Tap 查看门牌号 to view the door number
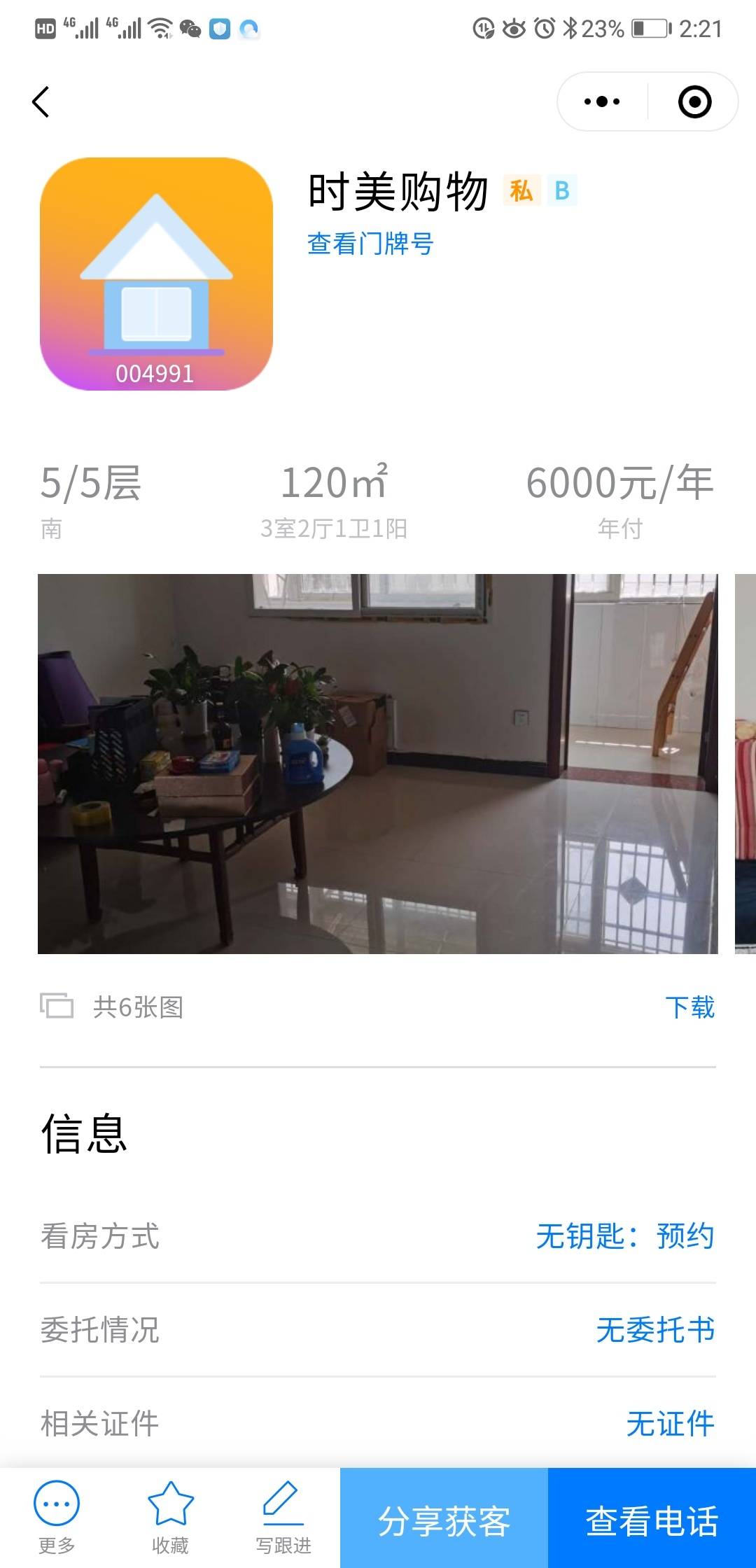Image resolution: width=756 pixels, height=1568 pixels. [370, 244]
